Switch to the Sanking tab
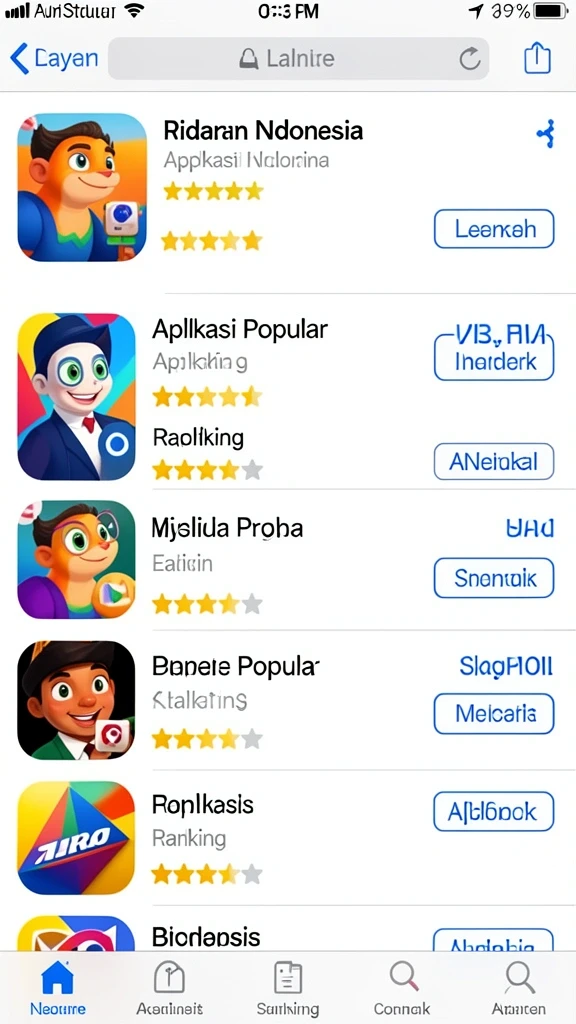The image size is (576, 1024). [x=287, y=988]
